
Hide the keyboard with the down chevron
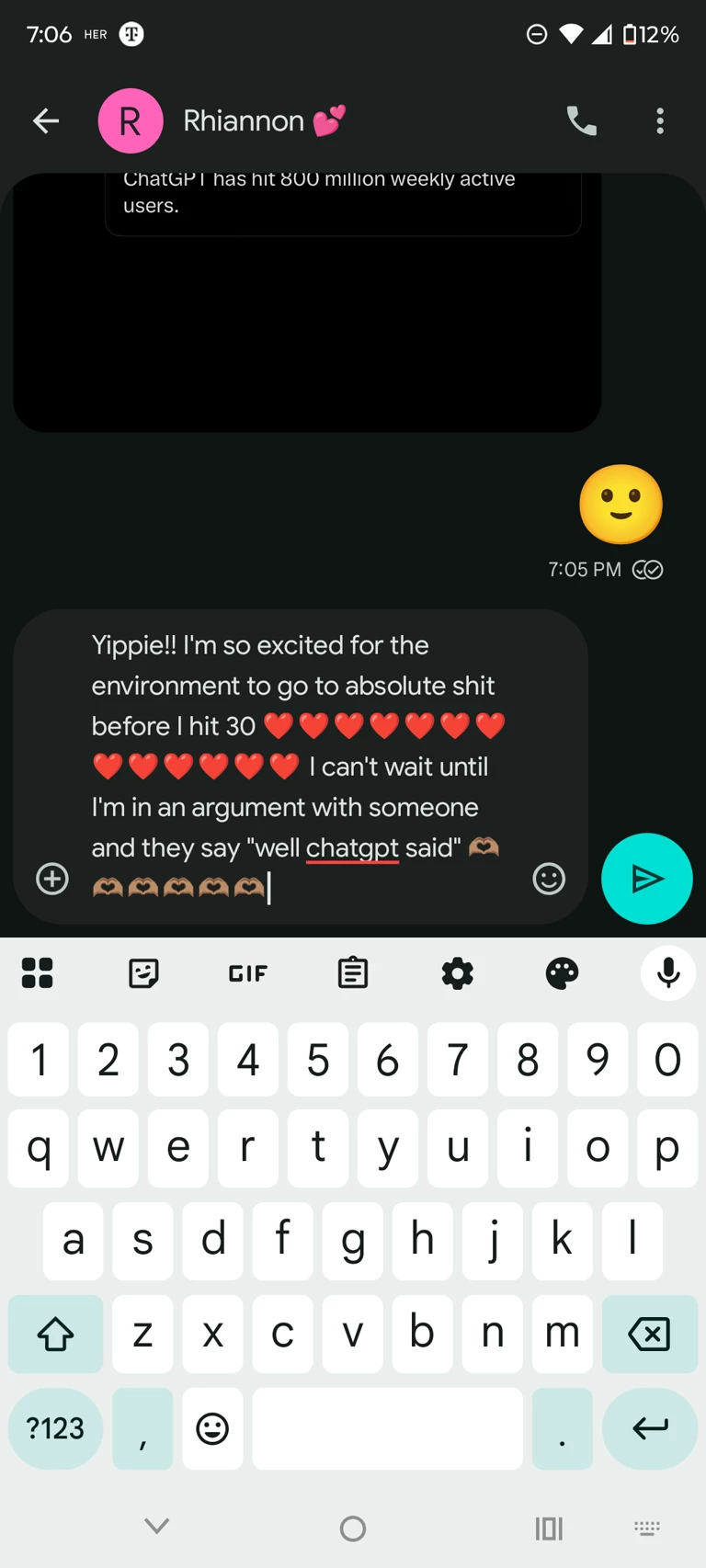point(157,1527)
